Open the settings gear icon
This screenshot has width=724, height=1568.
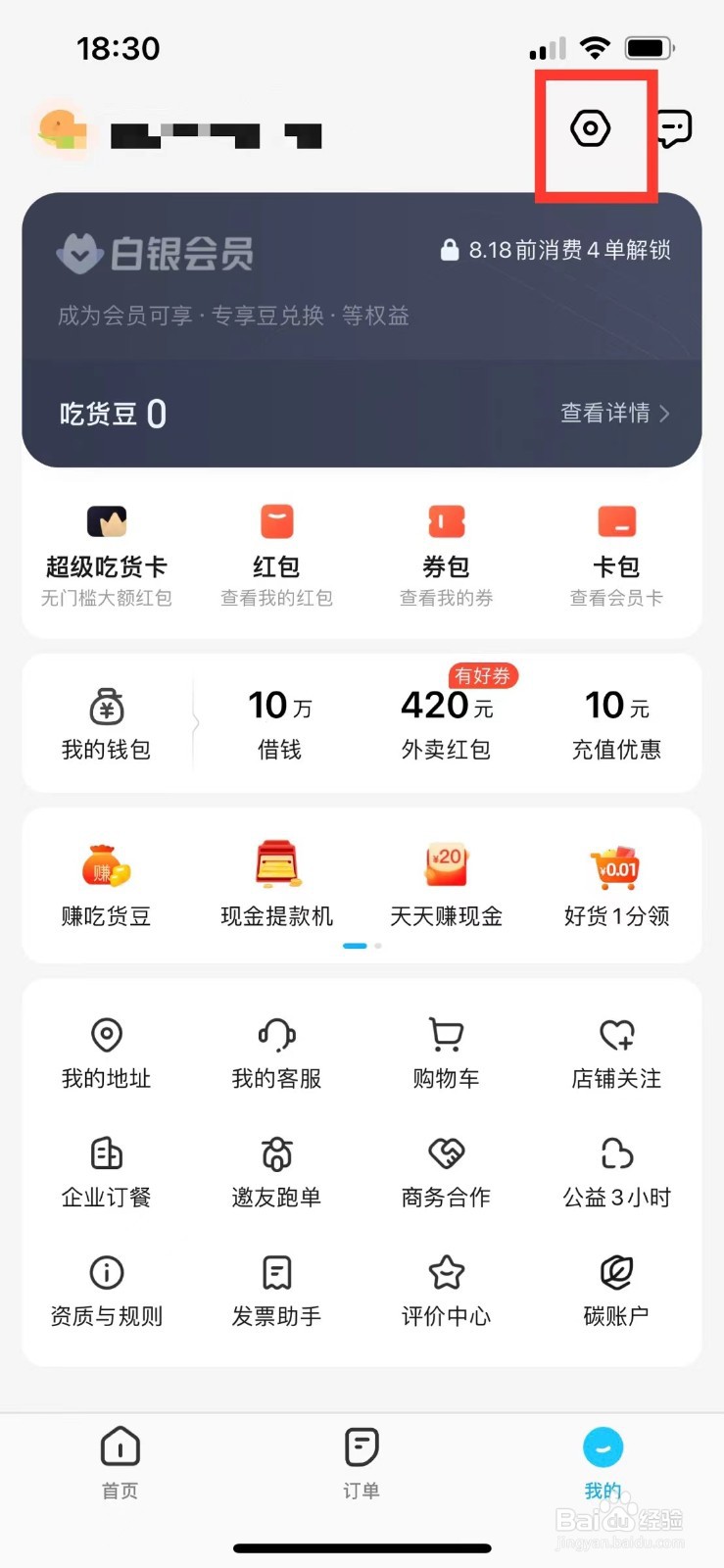point(591,128)
